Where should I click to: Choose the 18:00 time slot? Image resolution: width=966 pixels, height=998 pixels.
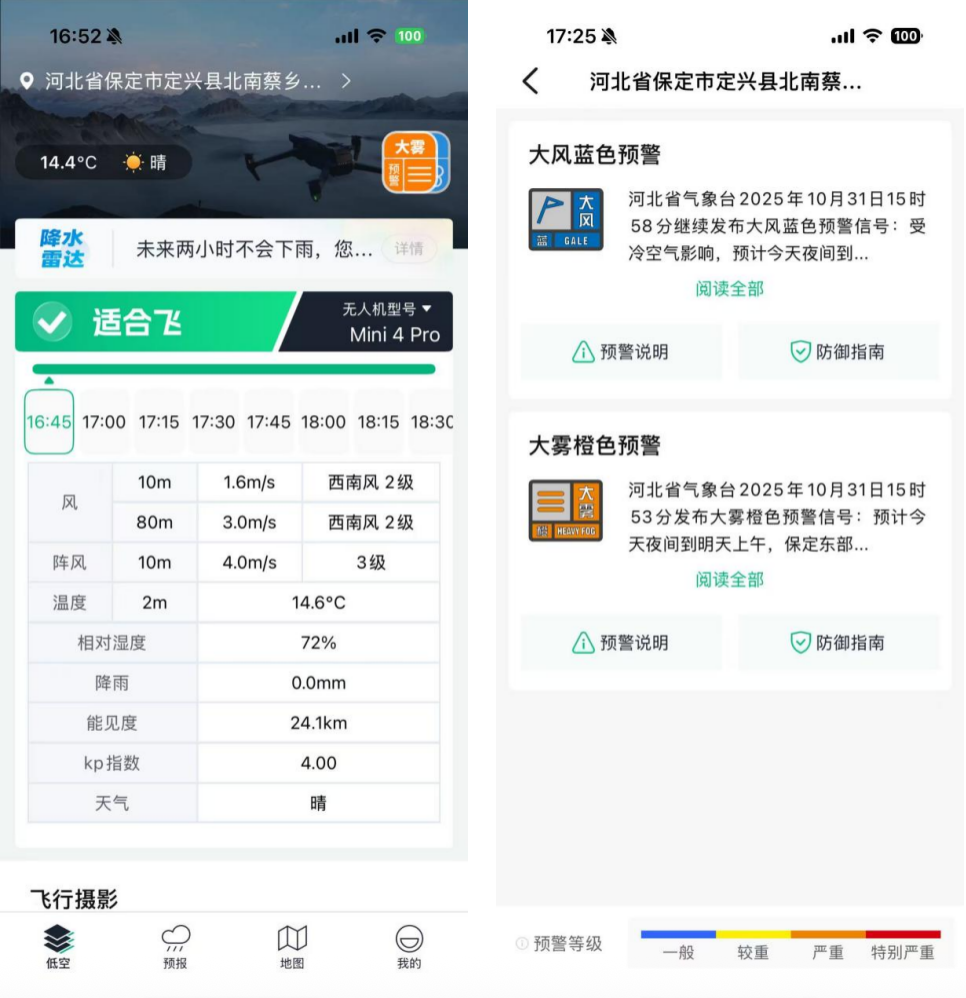point(323,422)
